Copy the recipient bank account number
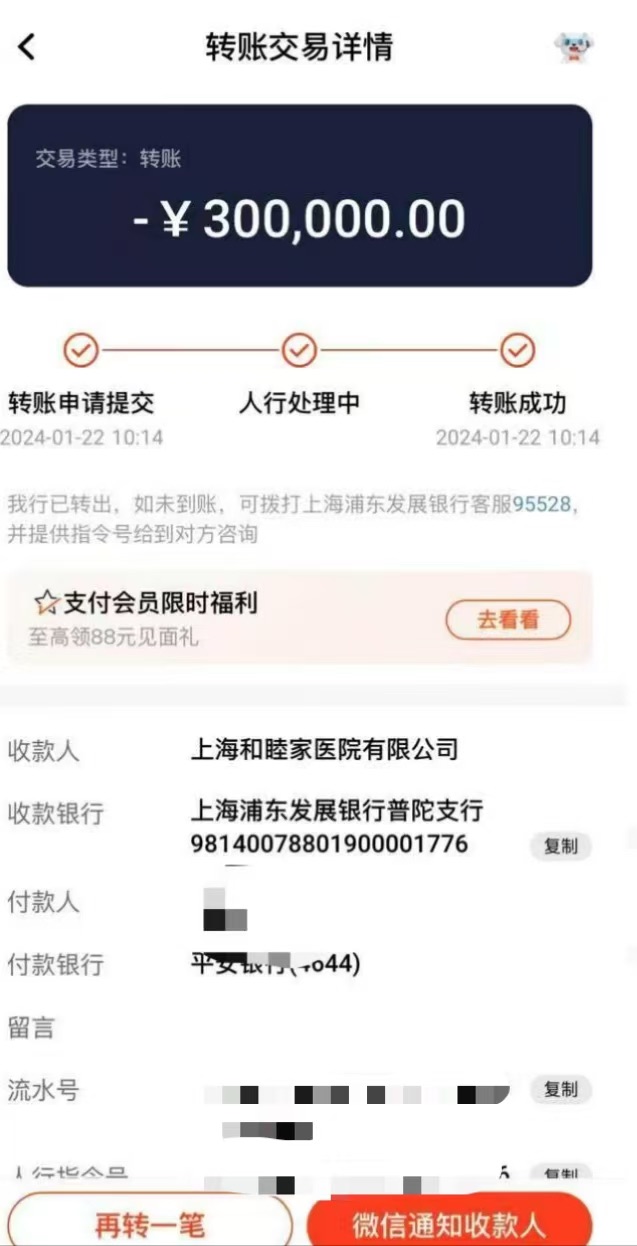The height and width of the screenshot is (1246, 637). (560, 846)
